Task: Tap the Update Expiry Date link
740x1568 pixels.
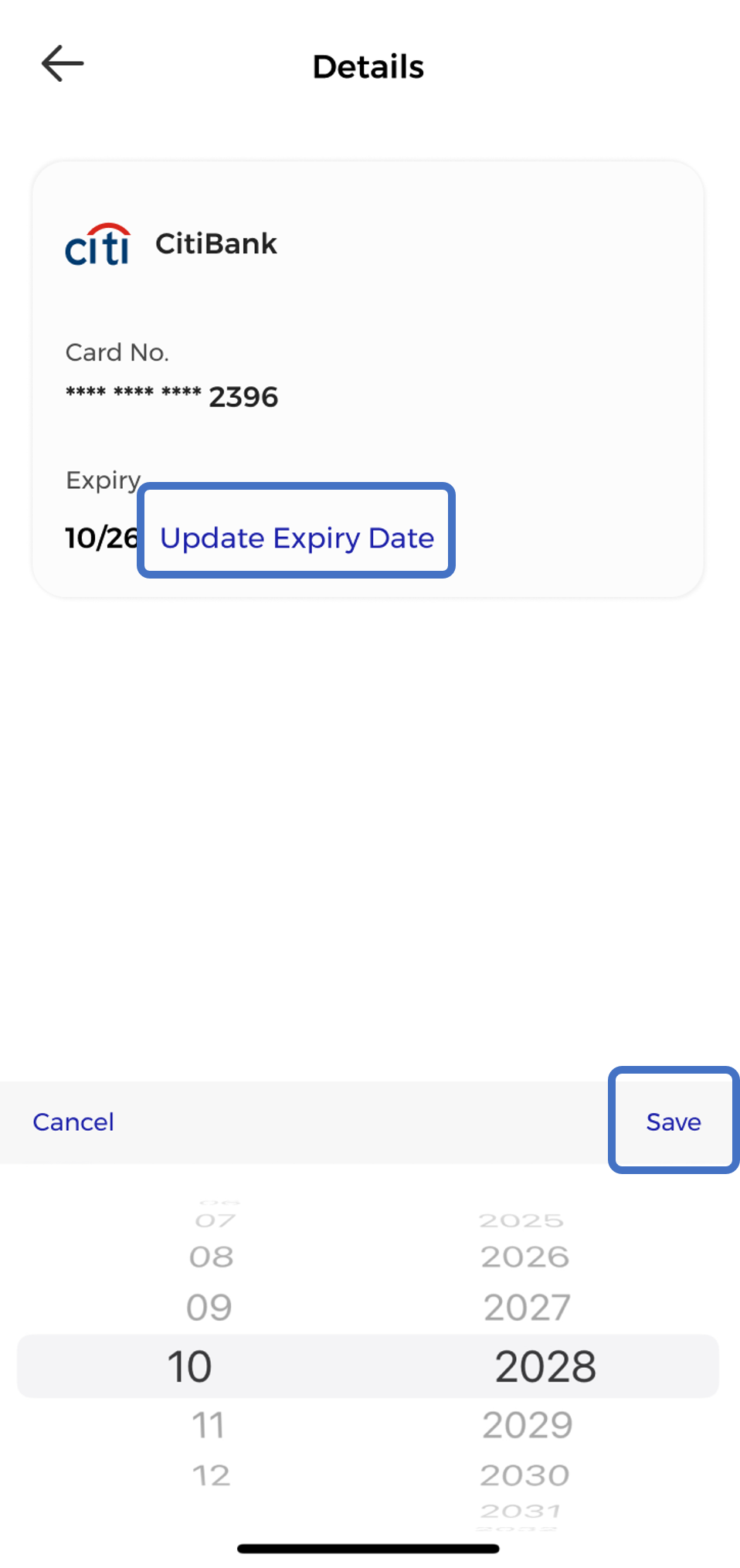Action: [297, 538]
